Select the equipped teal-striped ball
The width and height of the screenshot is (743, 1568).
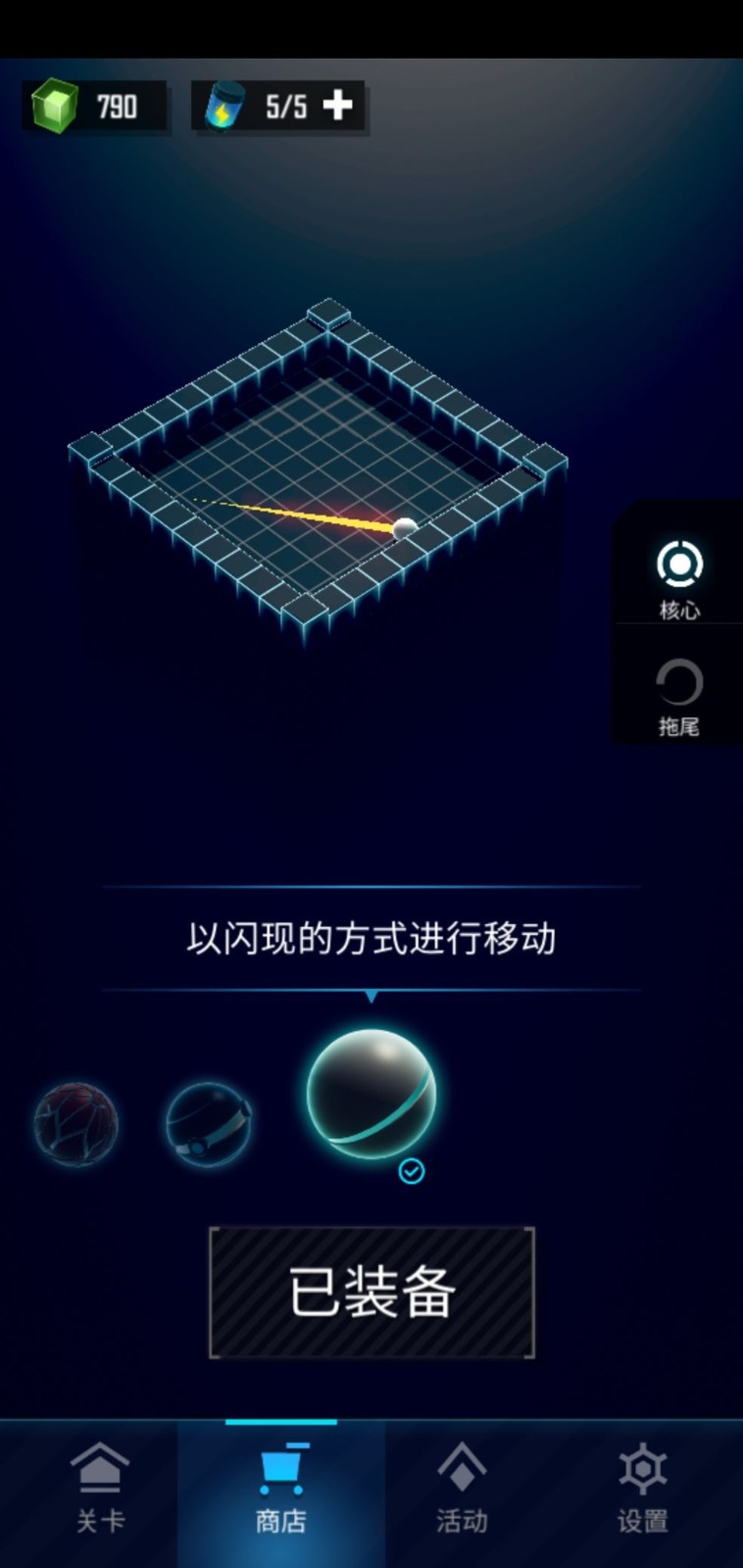[371, 1094]
